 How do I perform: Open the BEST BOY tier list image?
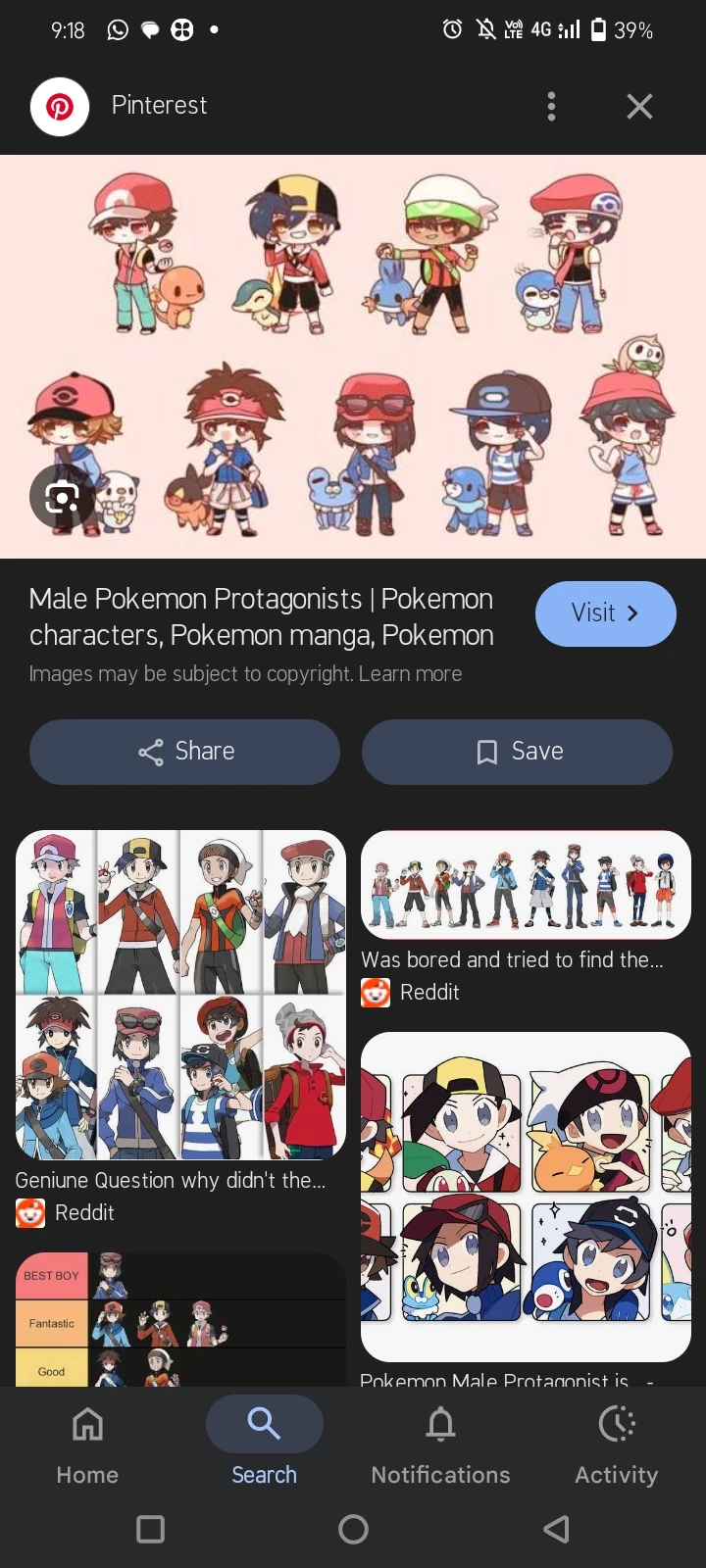coord(180,1318)
